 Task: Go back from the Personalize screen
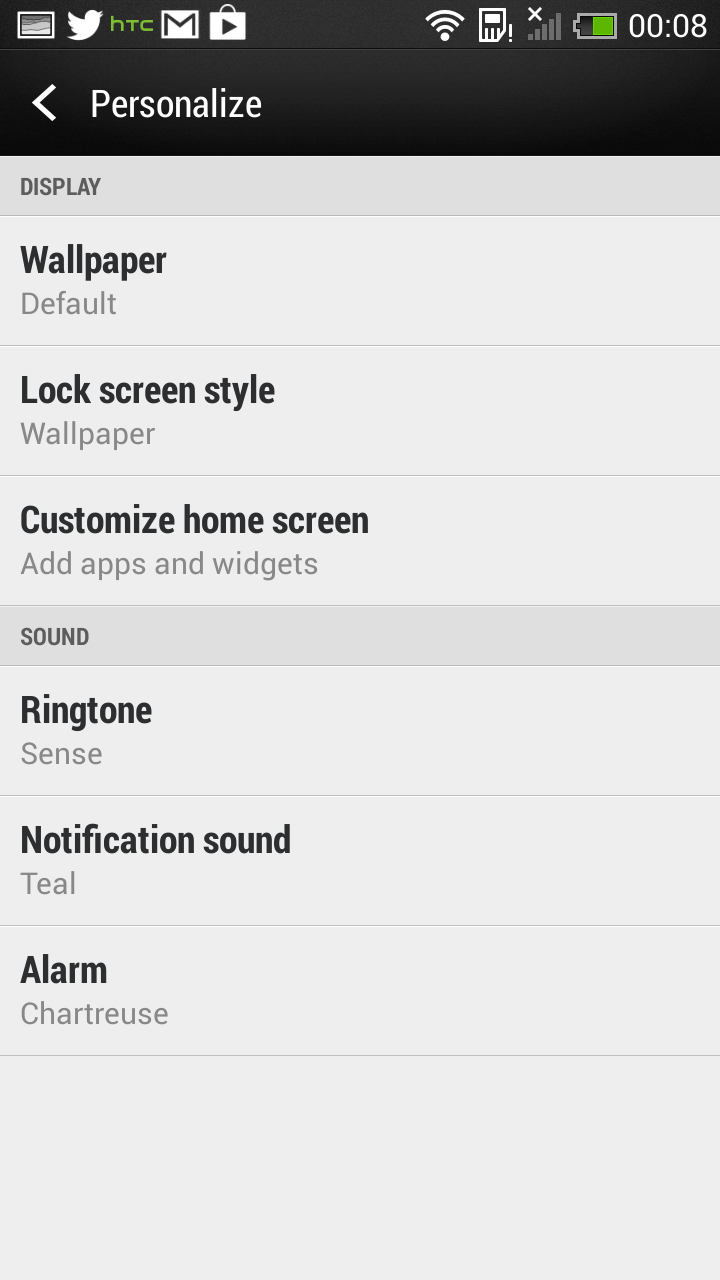point(44,103)
